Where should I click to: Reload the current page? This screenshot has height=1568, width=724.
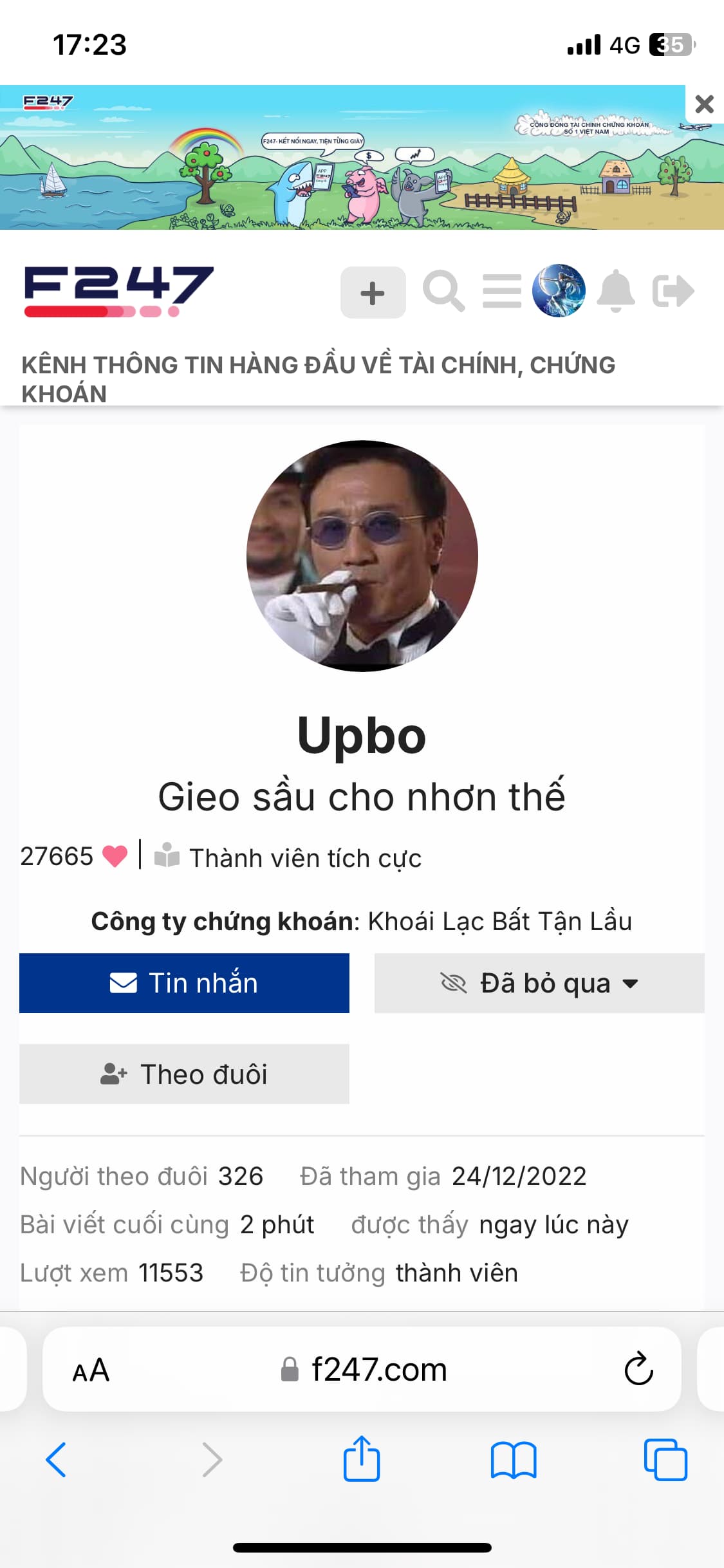point(638,1369)
